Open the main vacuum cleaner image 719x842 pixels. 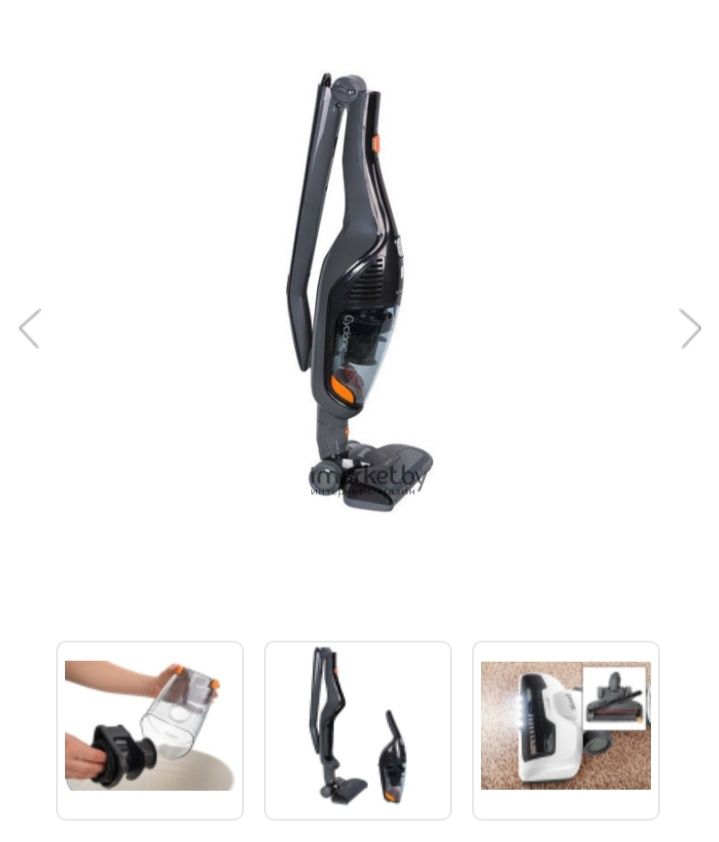(360, 290)
